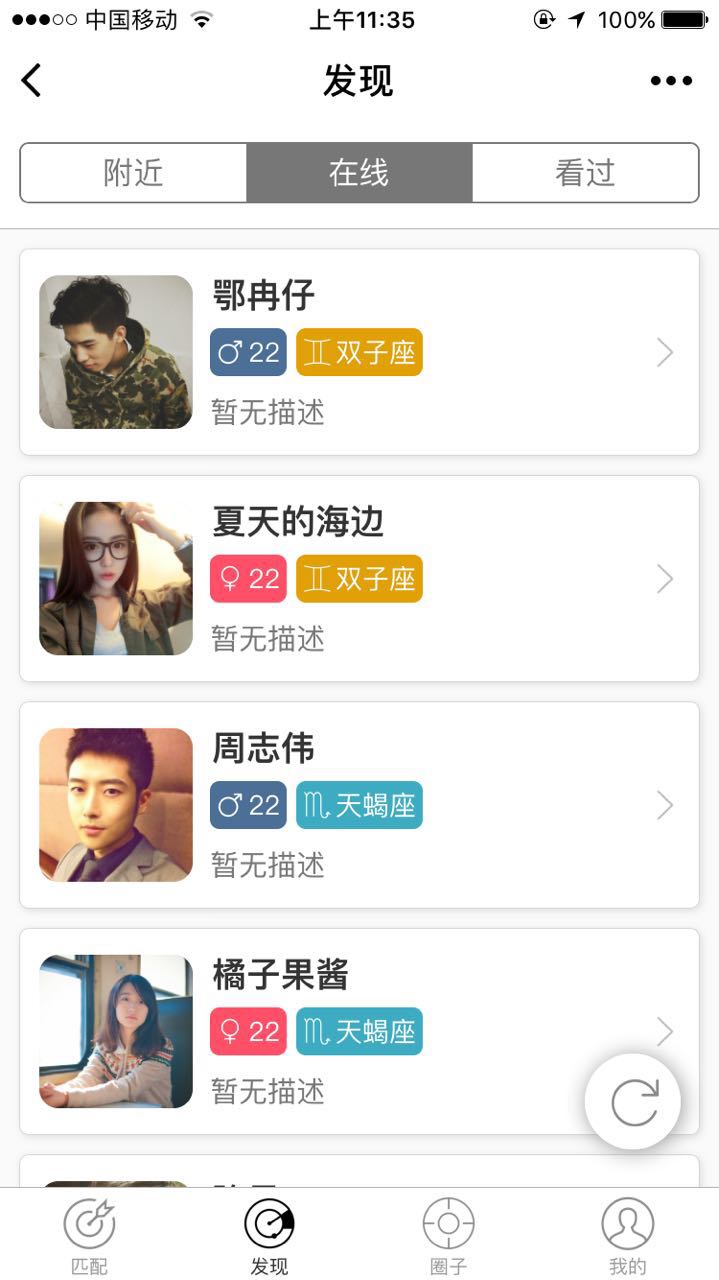Screen dimensions: 719x1280
Task: Switch to the 附近 segment
Action: 134,173
